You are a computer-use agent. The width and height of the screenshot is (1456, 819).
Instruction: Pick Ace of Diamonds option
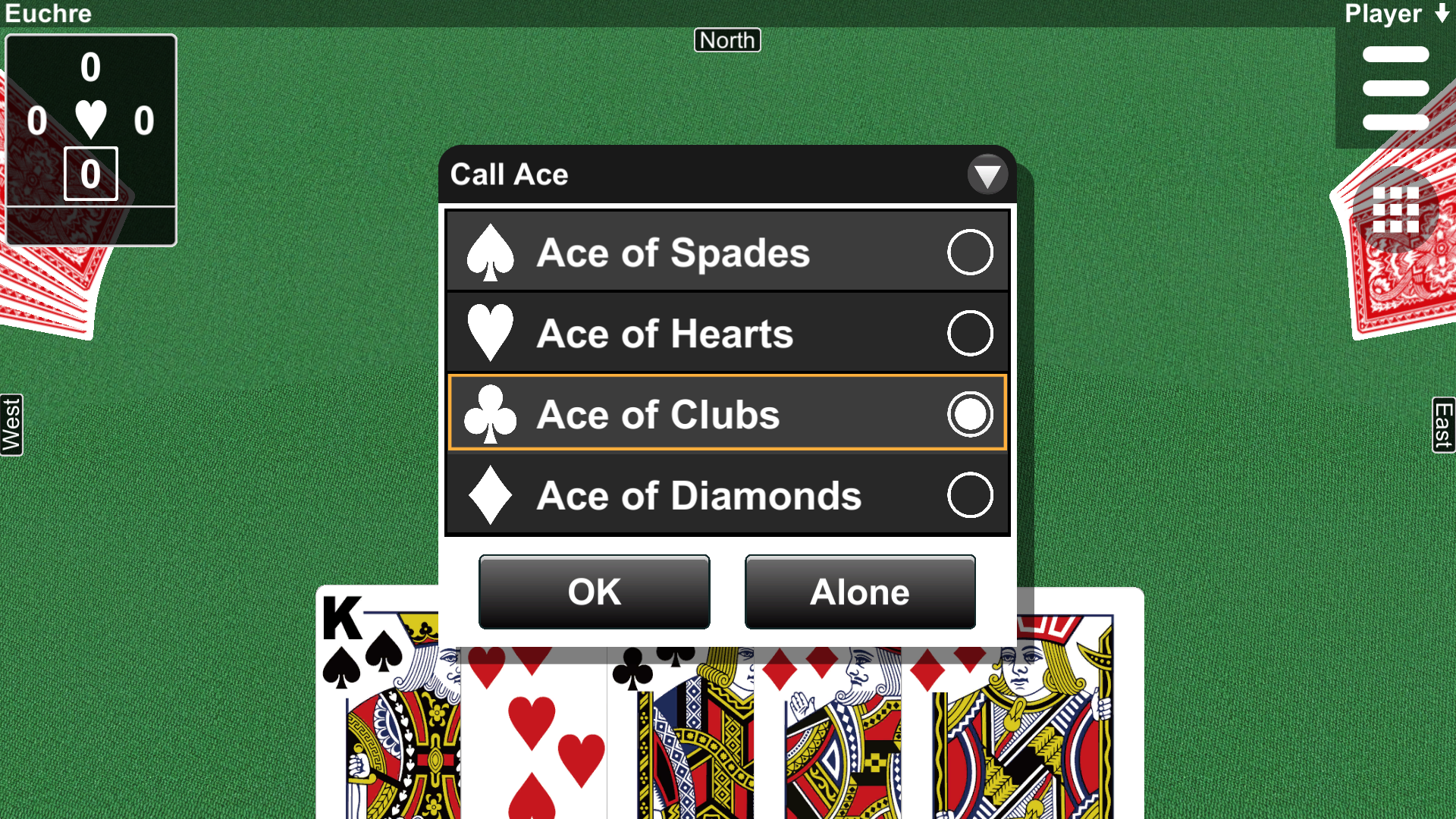click(x=726, y=495)
